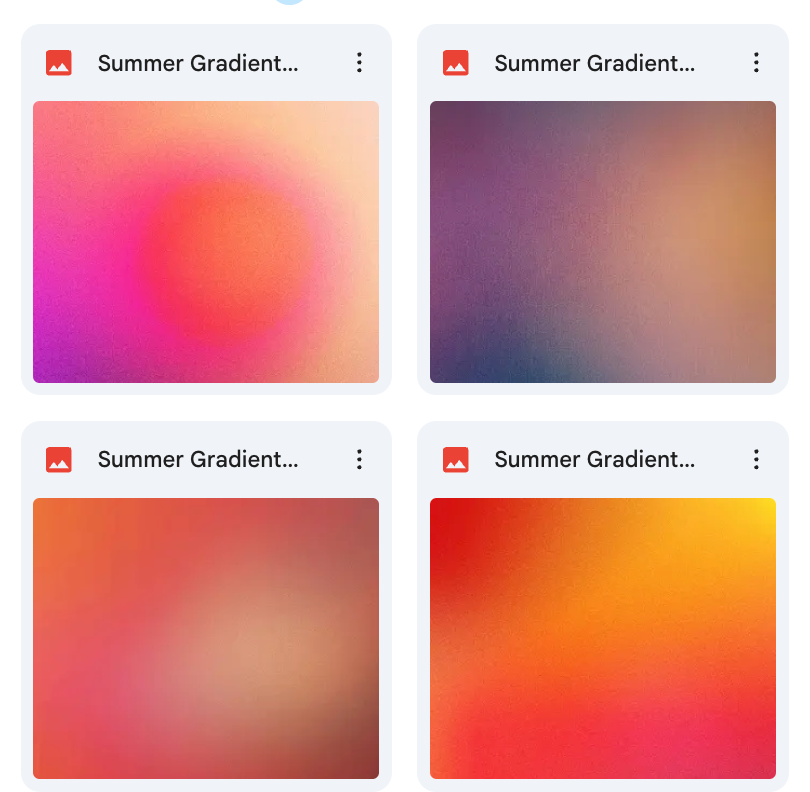The width and height of the screenshot is (810, 792).
Task: Open the Summer Gradient file with muted coral preview
Action: click(205, 638)
